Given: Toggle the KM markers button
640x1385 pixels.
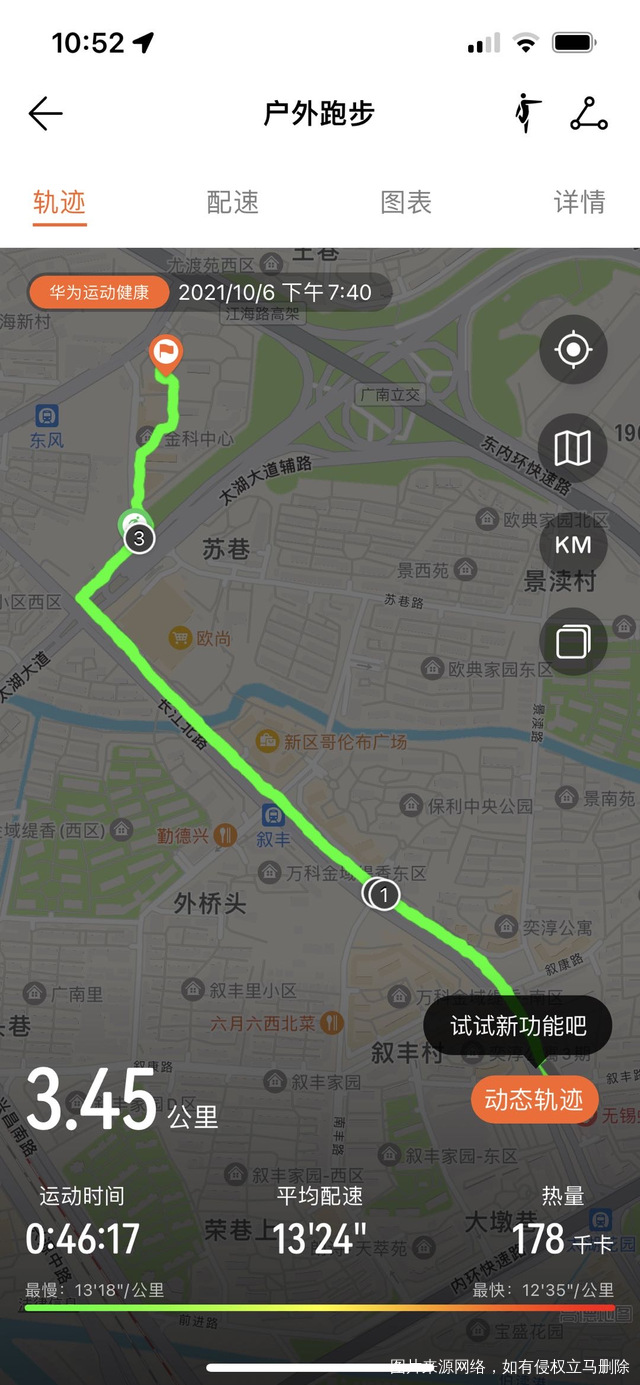Looking at the screenshot, I should coord(573,545).
